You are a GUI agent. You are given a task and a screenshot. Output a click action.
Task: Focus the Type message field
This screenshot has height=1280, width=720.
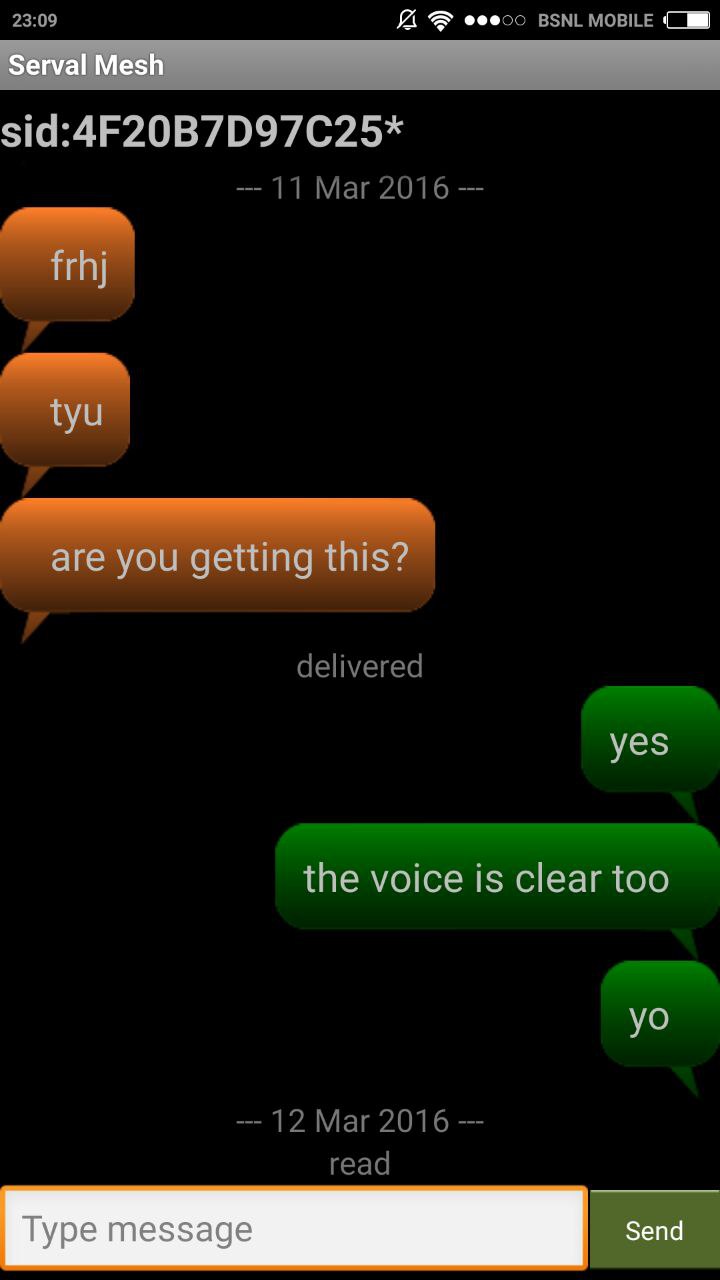[x=293, y=1229]
